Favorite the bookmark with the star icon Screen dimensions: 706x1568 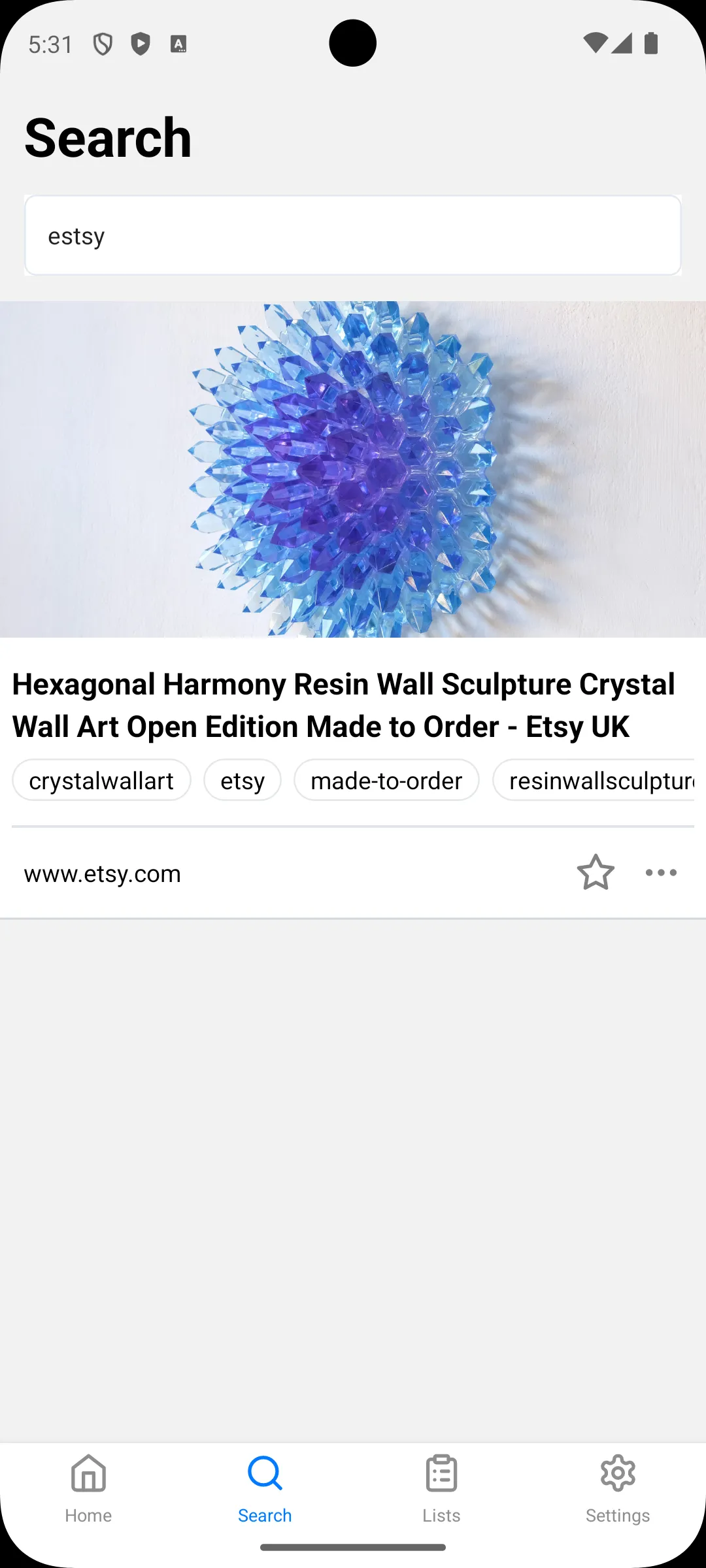tap(596, 873)
